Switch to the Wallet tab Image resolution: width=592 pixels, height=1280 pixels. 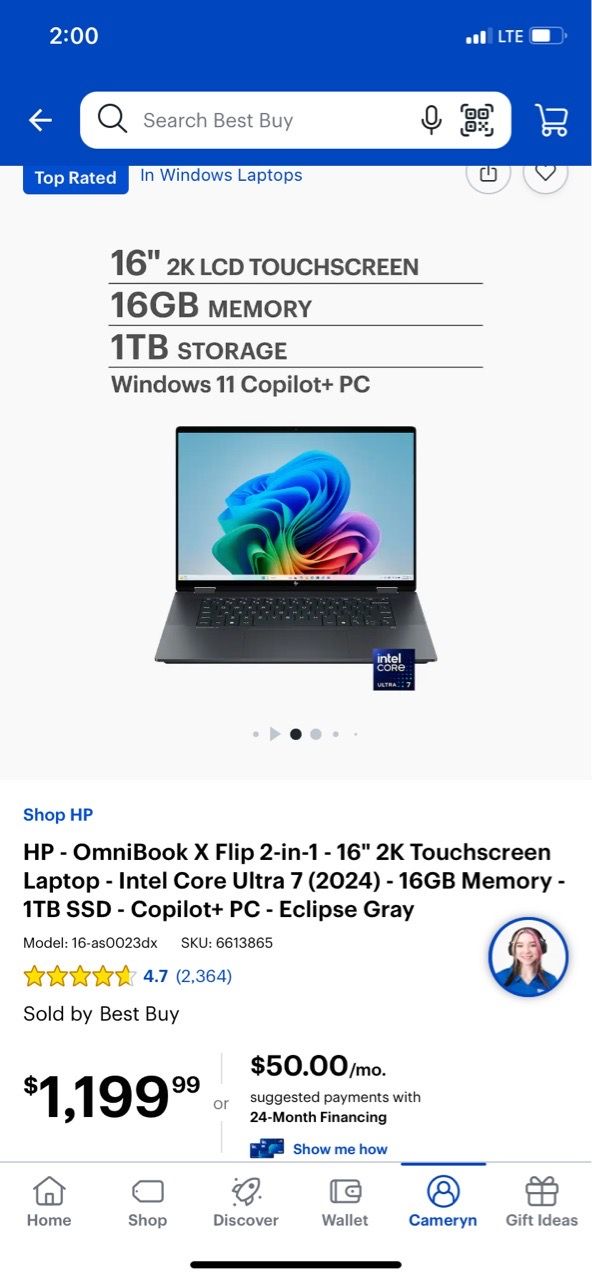(345, 1201)
